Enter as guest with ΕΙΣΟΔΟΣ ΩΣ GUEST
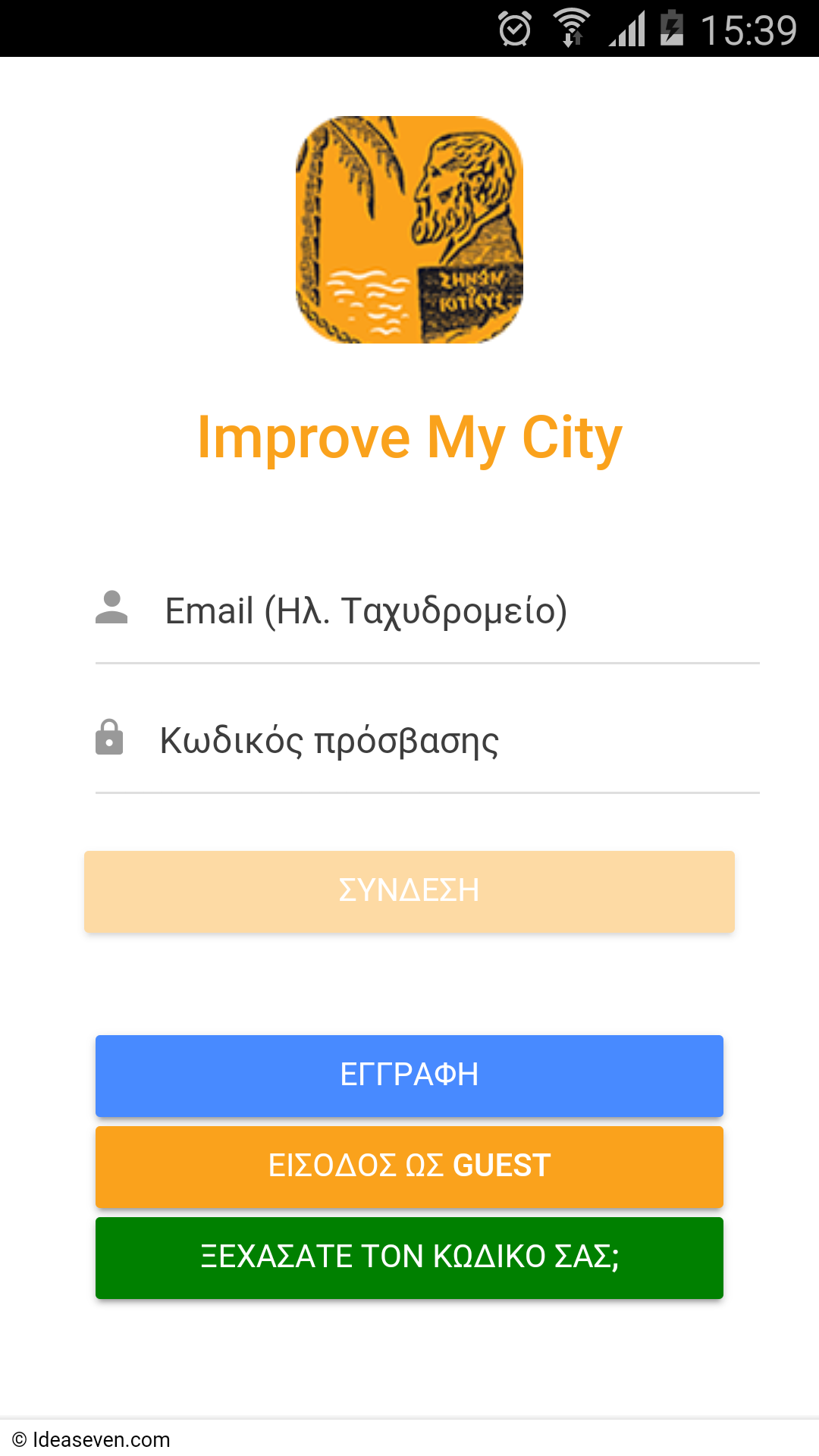This screenshot has width=819, height=1456. coord(409,1166)
